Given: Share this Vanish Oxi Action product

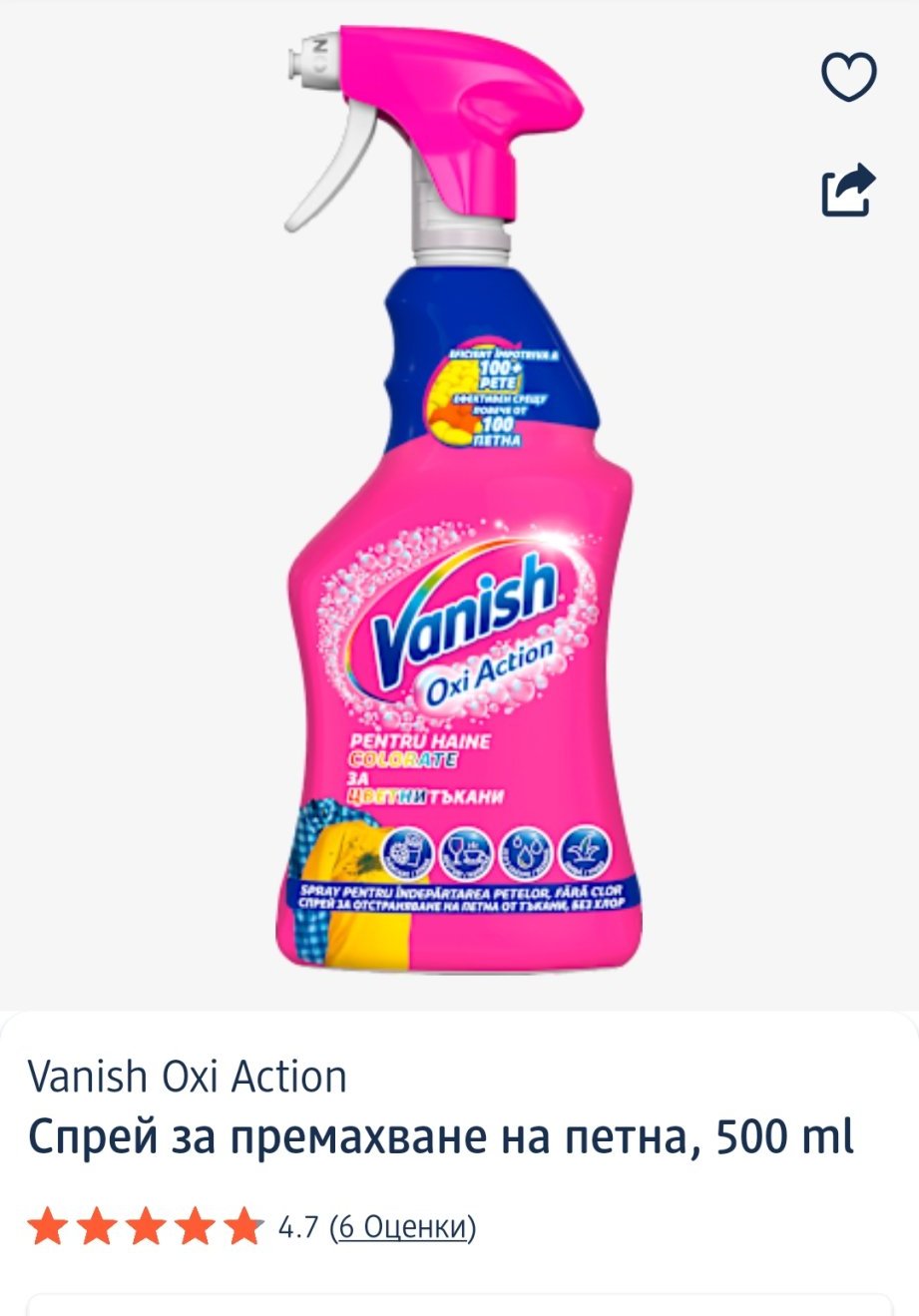Looking at the screenshot, I should pos(848,190).
